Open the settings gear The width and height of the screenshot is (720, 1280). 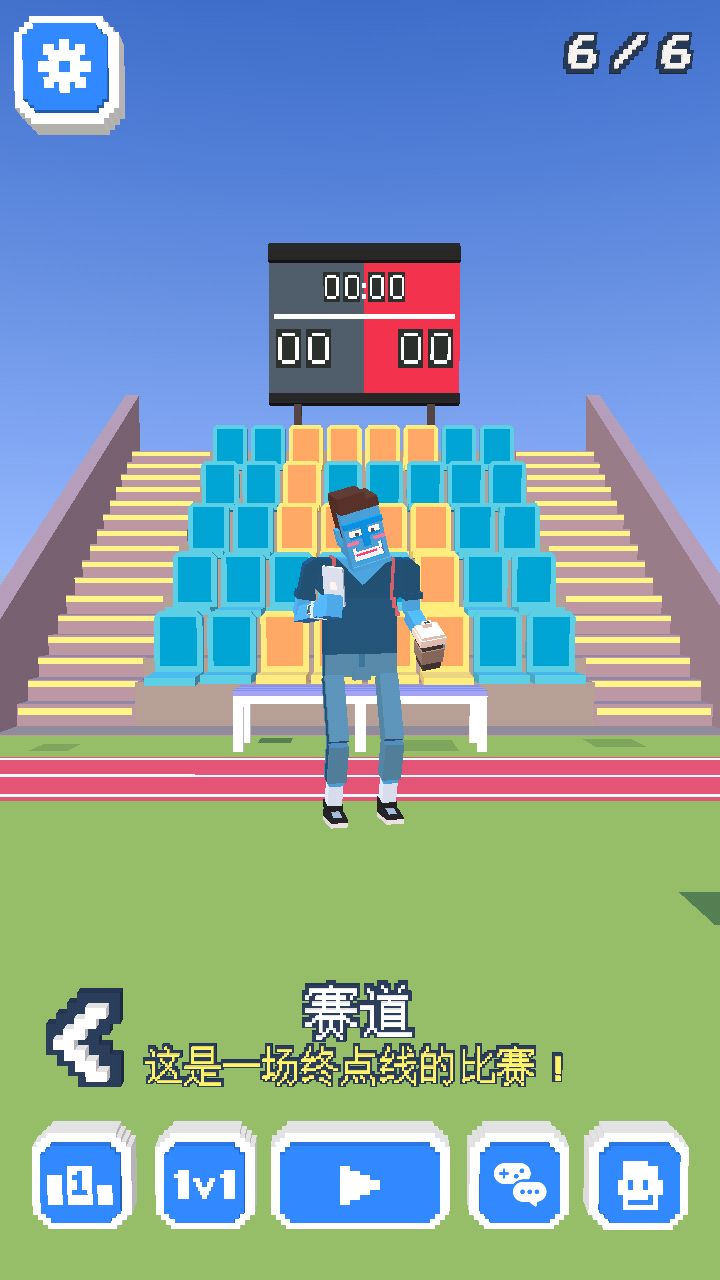(66, 68)
